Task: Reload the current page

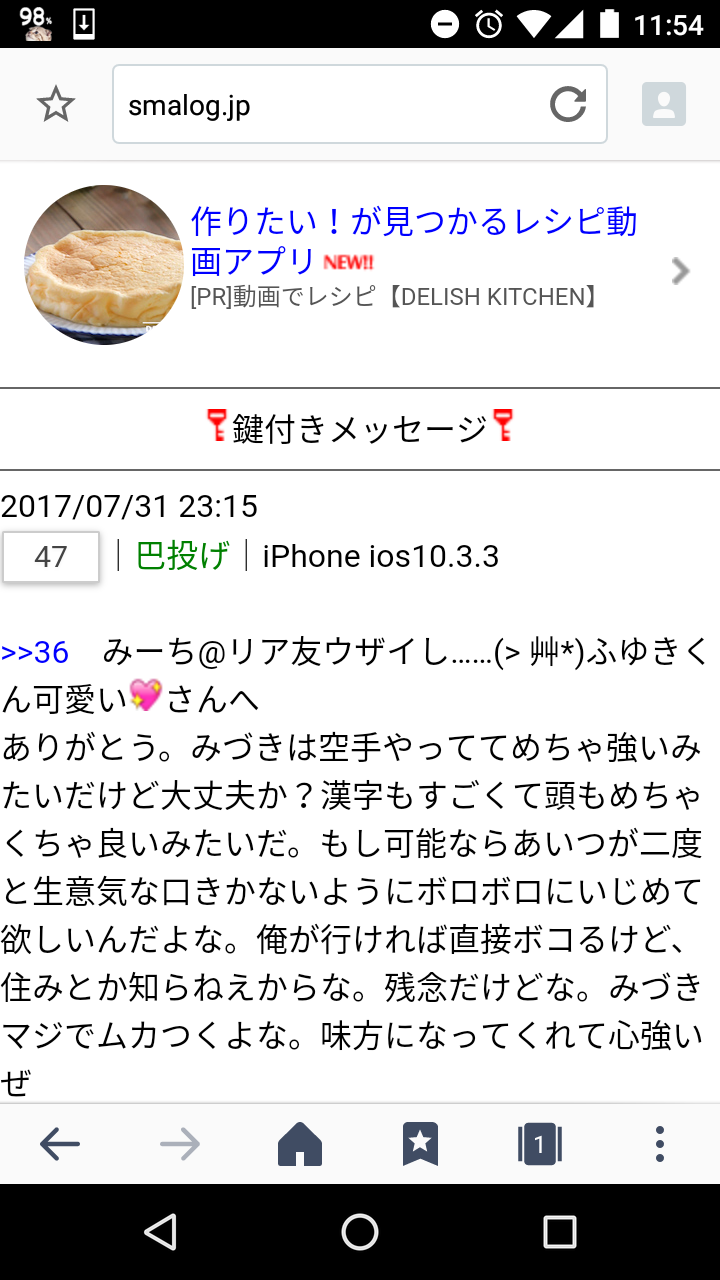Action: 568,105
